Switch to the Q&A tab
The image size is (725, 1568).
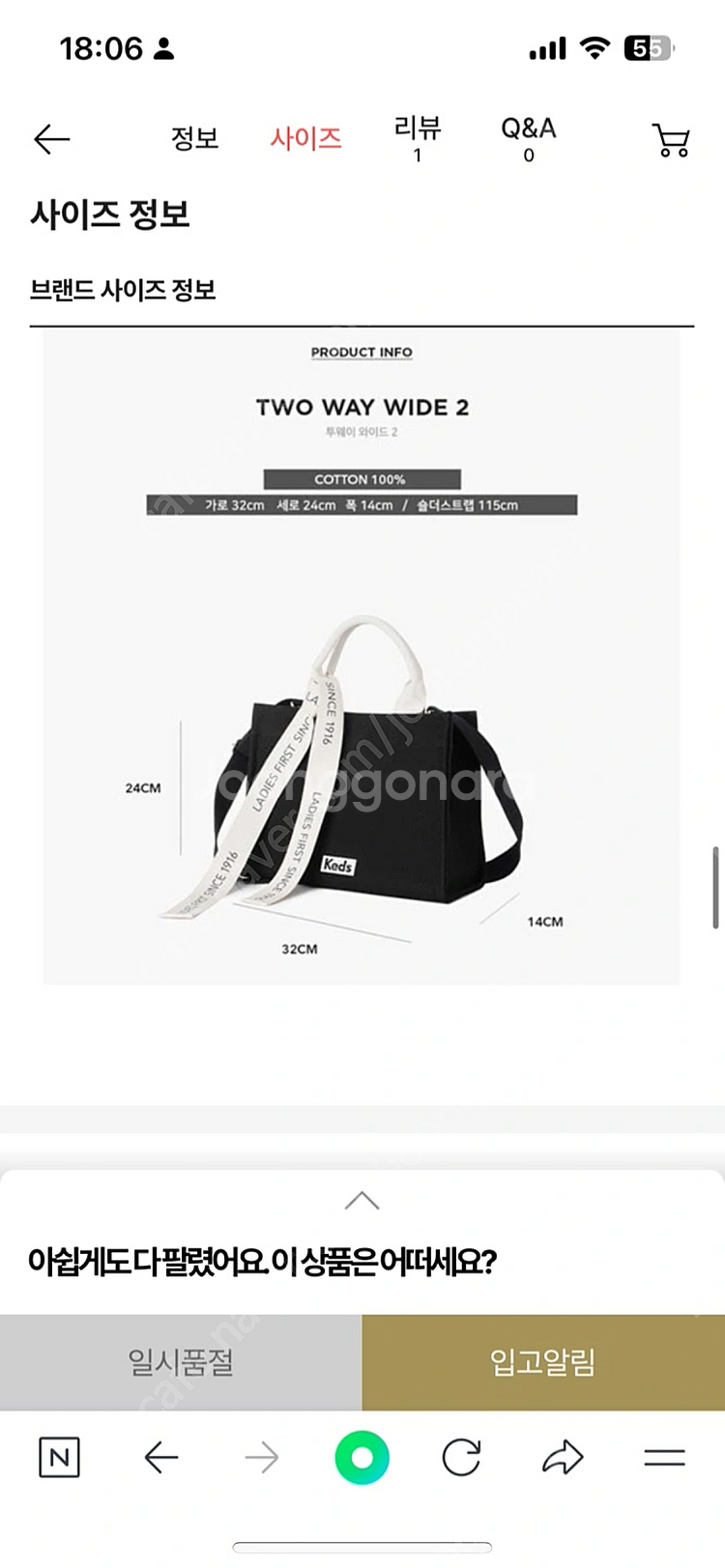528,138
